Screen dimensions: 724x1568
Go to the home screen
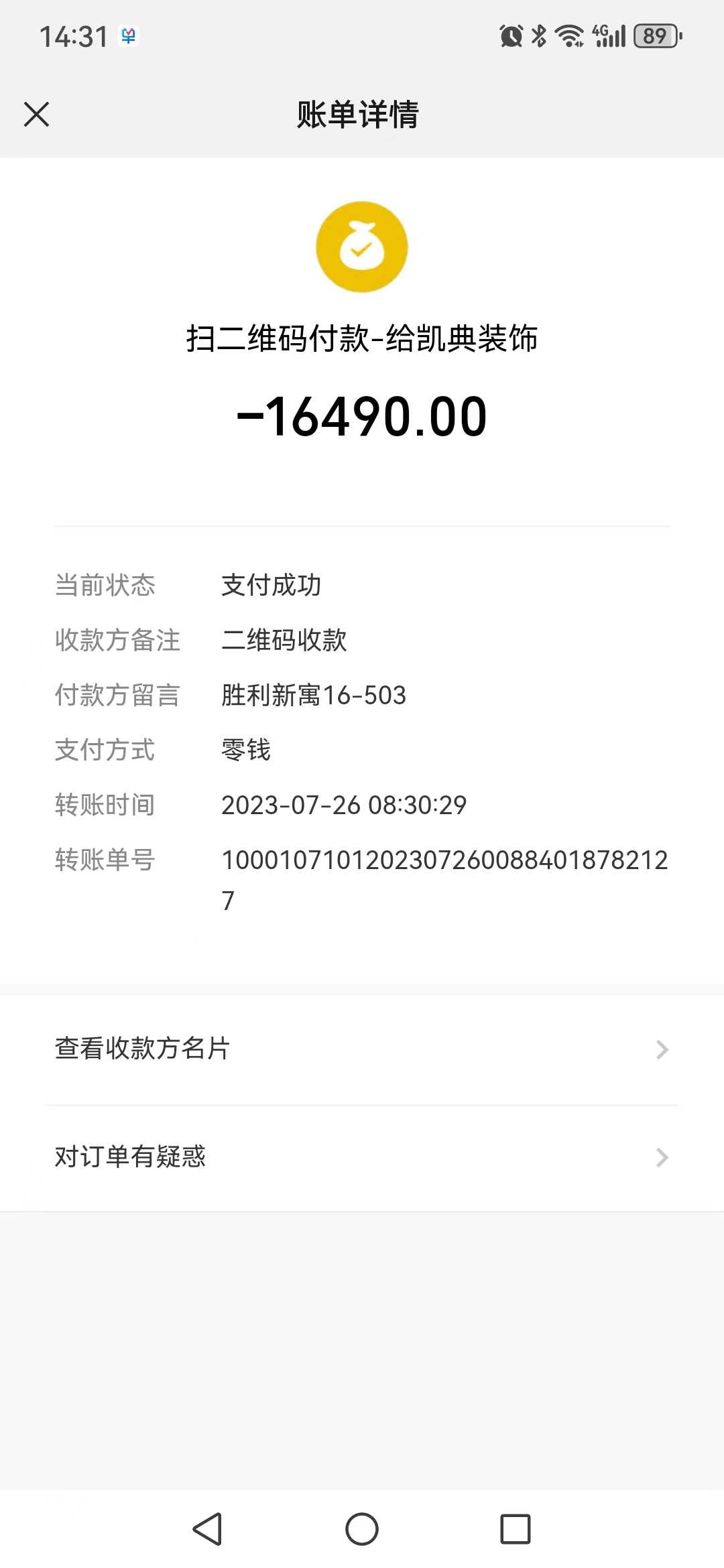[x=362, y=1529]
